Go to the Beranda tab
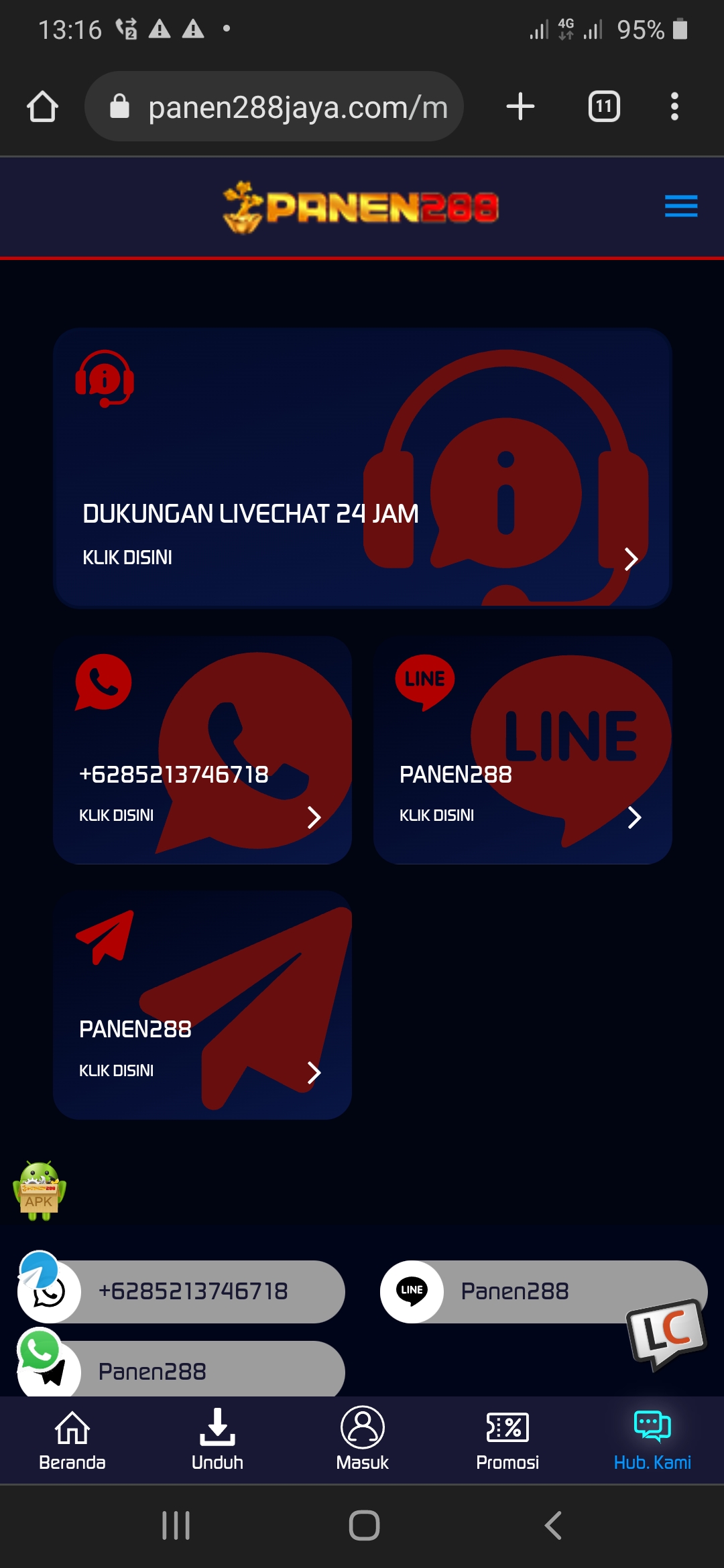Viewport: 724px width, 1568px height. (72, 1439)
